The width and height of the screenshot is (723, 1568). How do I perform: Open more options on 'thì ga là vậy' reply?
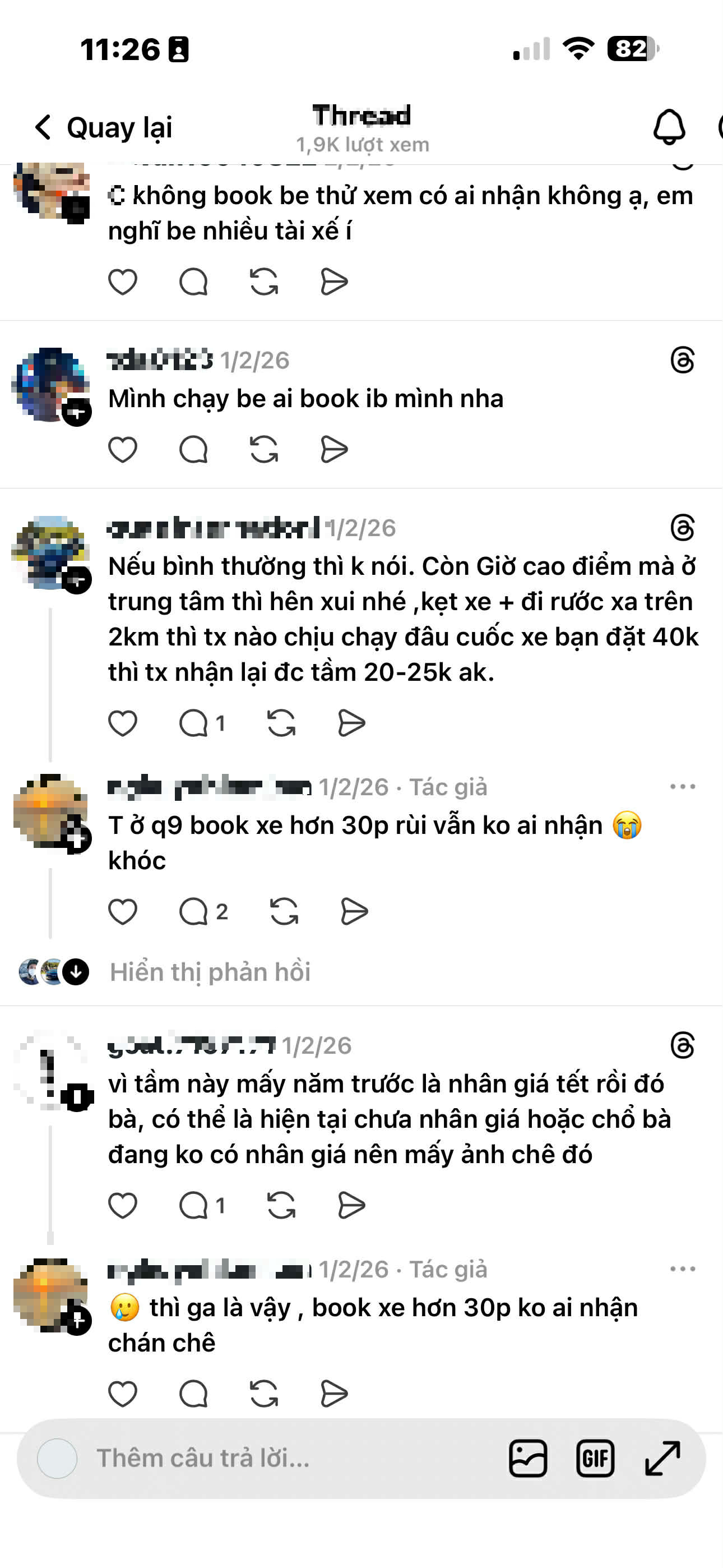(x=682, y=1269)
